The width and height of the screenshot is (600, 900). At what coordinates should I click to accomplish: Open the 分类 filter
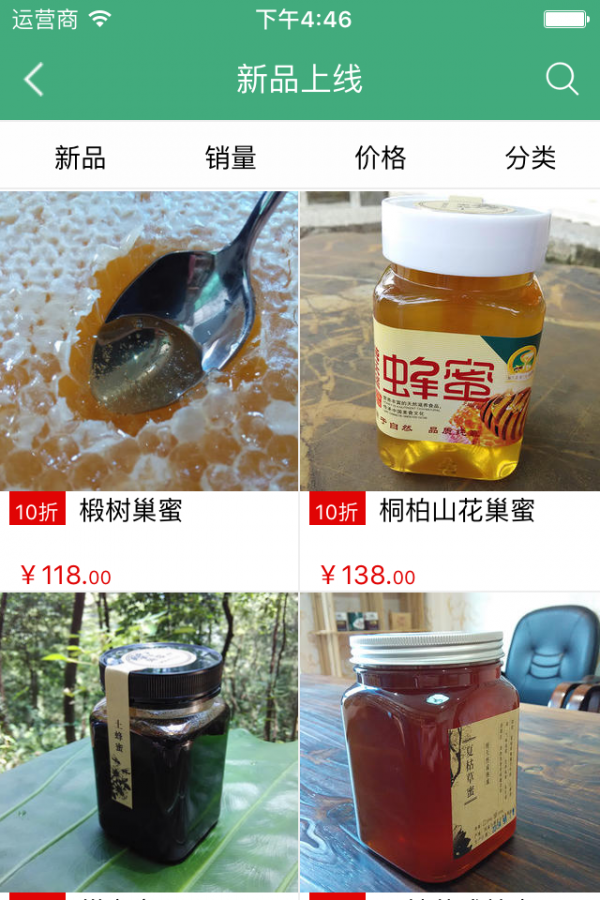click(x=531, y=158)
